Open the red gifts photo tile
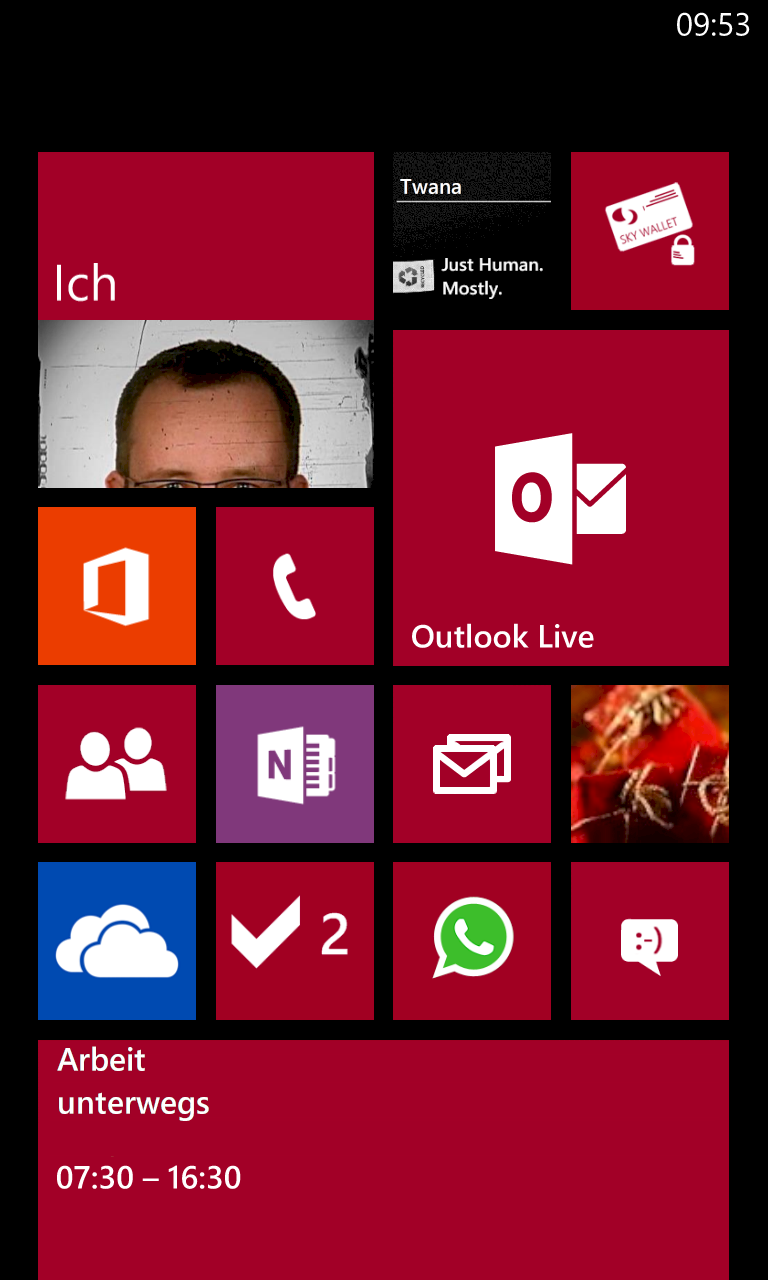The height and width of the screenshot is (1280, 768). pyautogui.click(x=650, y=764)
